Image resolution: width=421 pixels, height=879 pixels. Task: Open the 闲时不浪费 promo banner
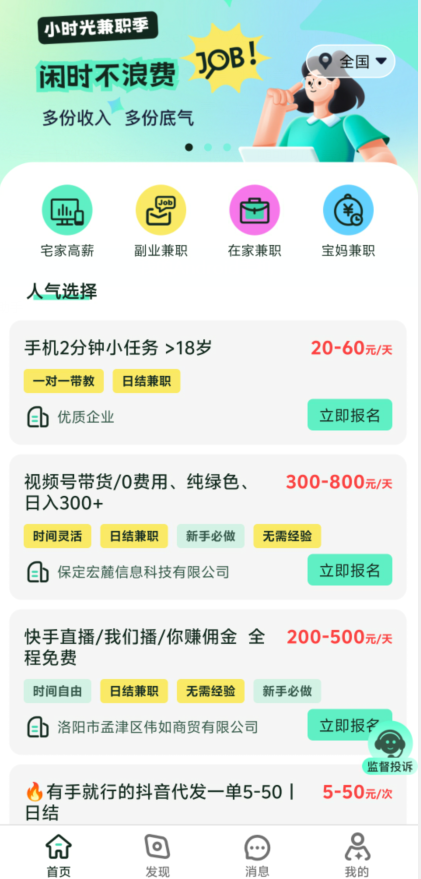pyautogui.click(x=210, y=81)
